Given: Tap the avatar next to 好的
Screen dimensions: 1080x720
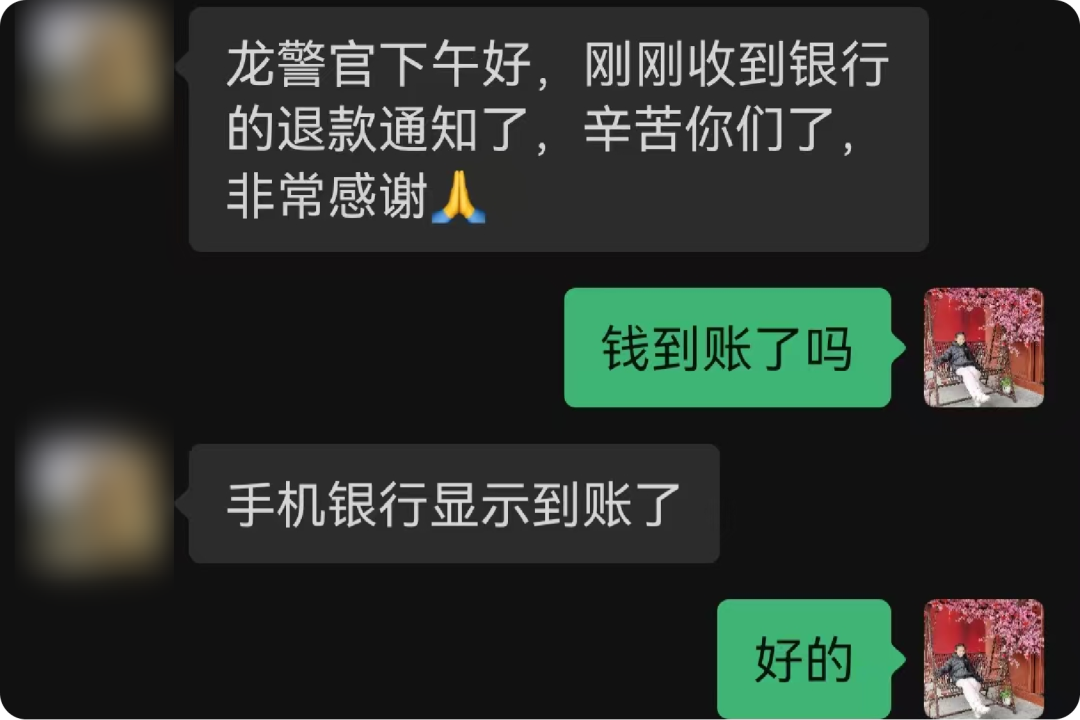Looking at the screenshot, I should pyautogui.click(x=983, y=658).
